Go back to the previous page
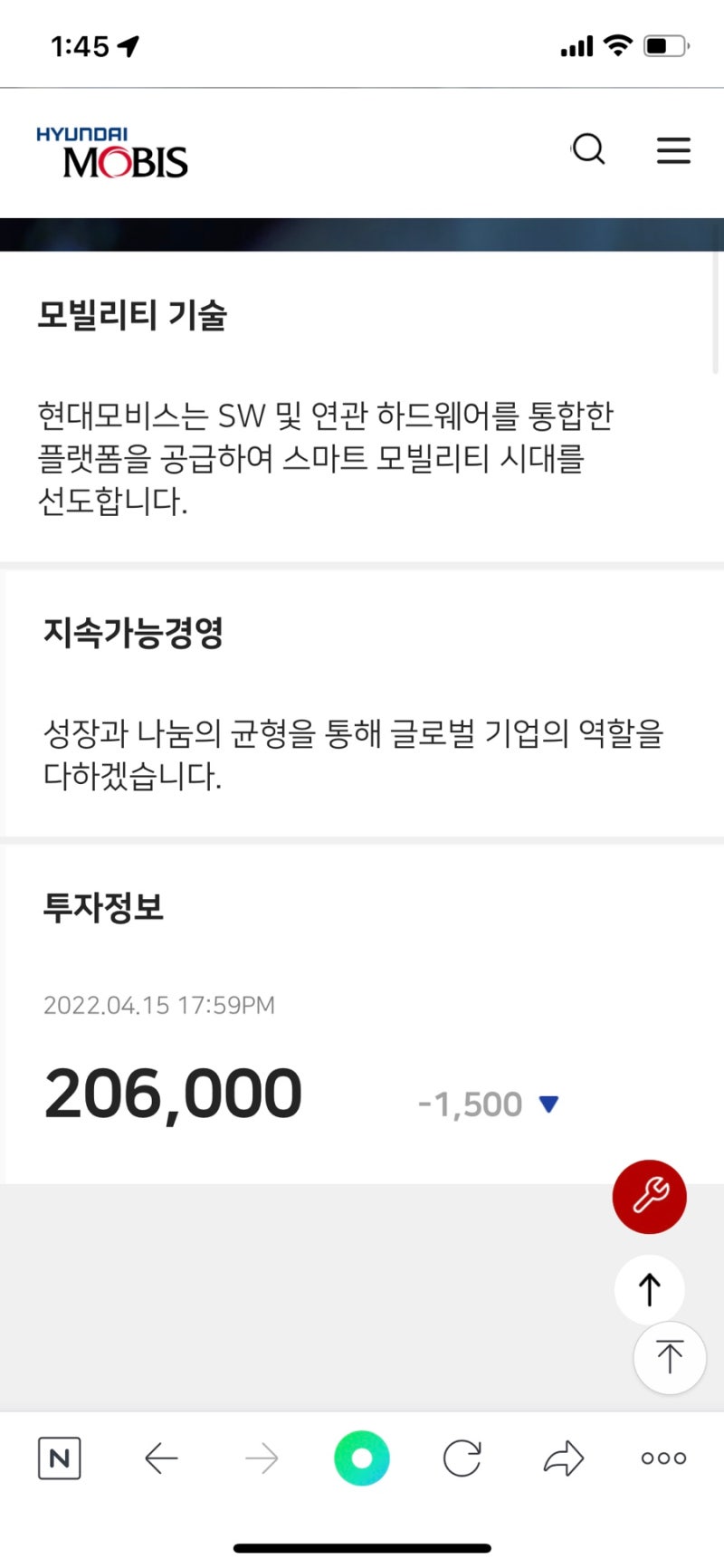Screen dimensions: 724x1568 point(161,1458)
